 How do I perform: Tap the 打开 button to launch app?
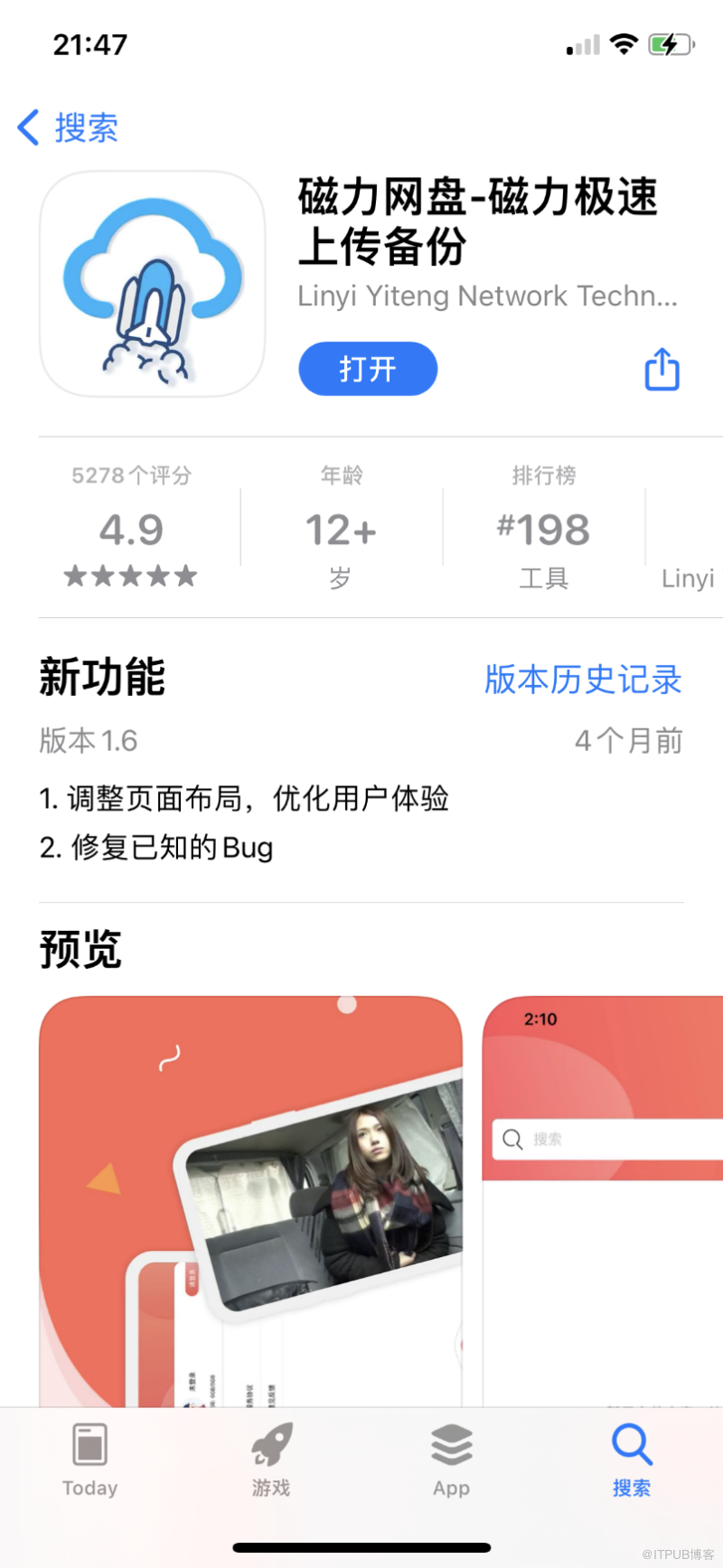[x=368, y=369]
